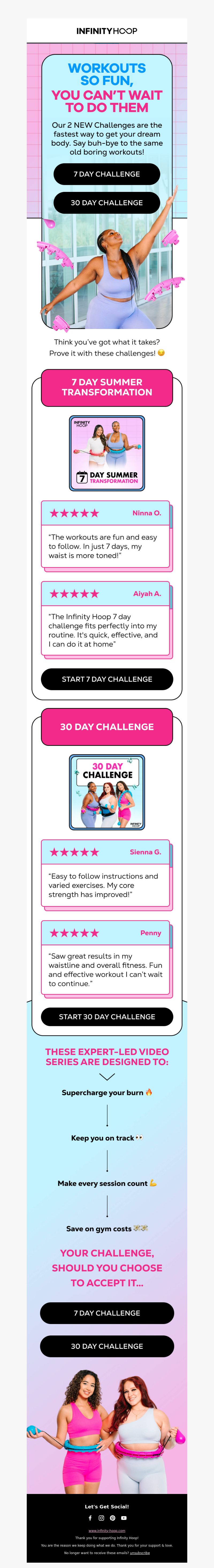Start the 7 Day Challenge
The image size is (214, 1568).
point(107,679)
